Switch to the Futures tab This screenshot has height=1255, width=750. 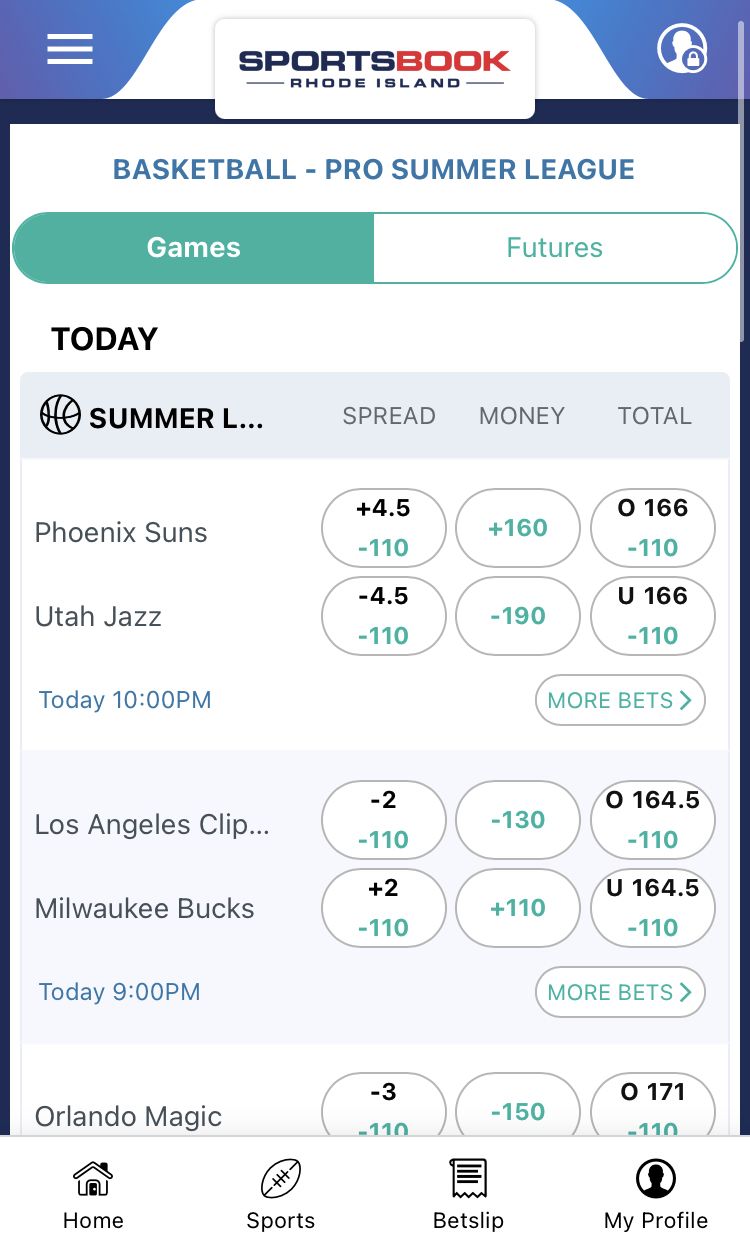(x=555, y=248)
